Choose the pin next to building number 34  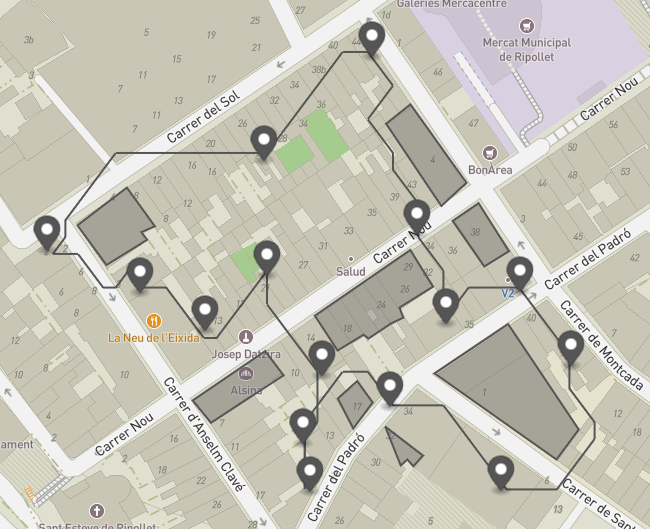coord(389,385)
